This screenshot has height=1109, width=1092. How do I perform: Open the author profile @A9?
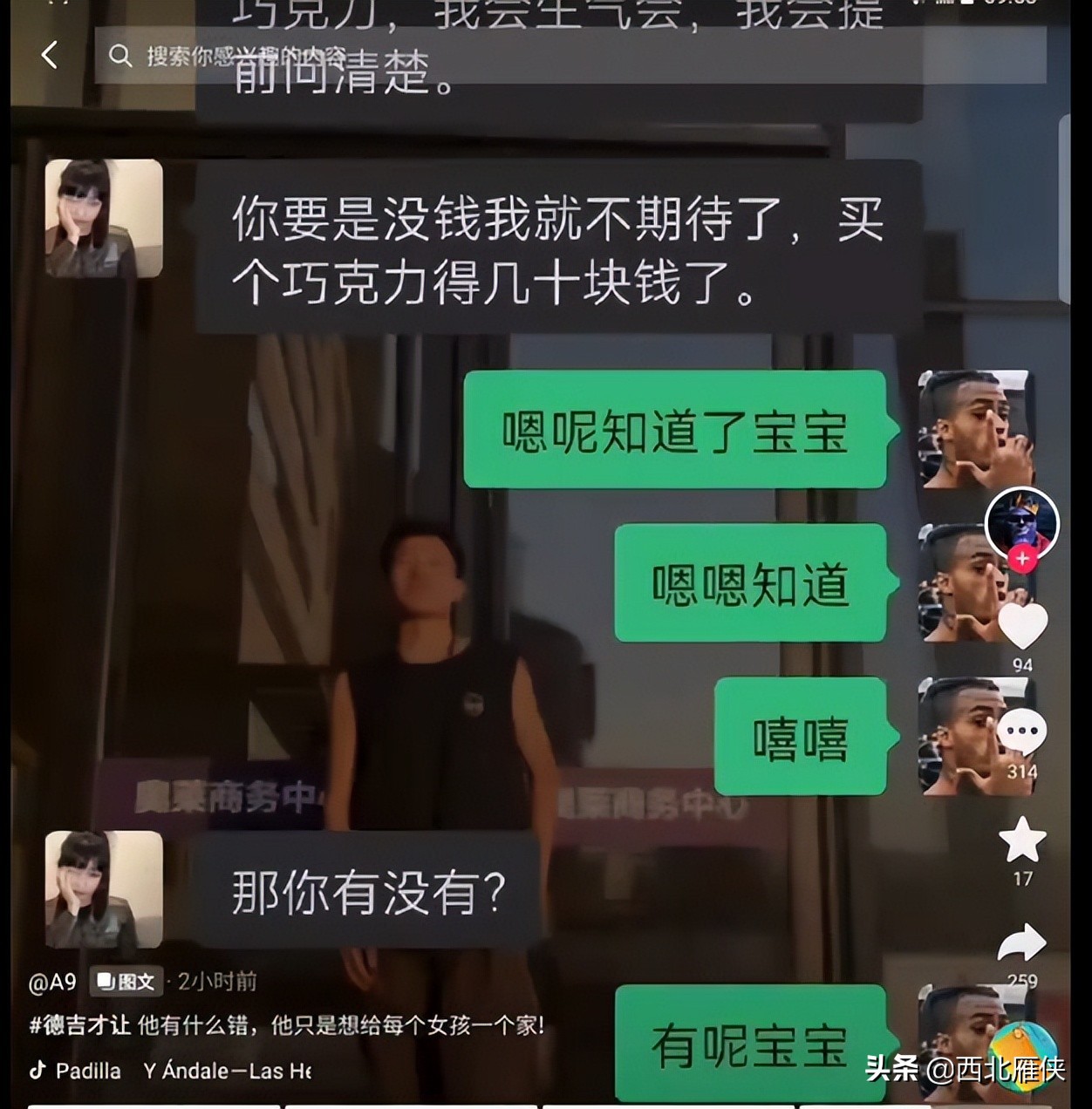pyautogui.click(x=52, y=983)
